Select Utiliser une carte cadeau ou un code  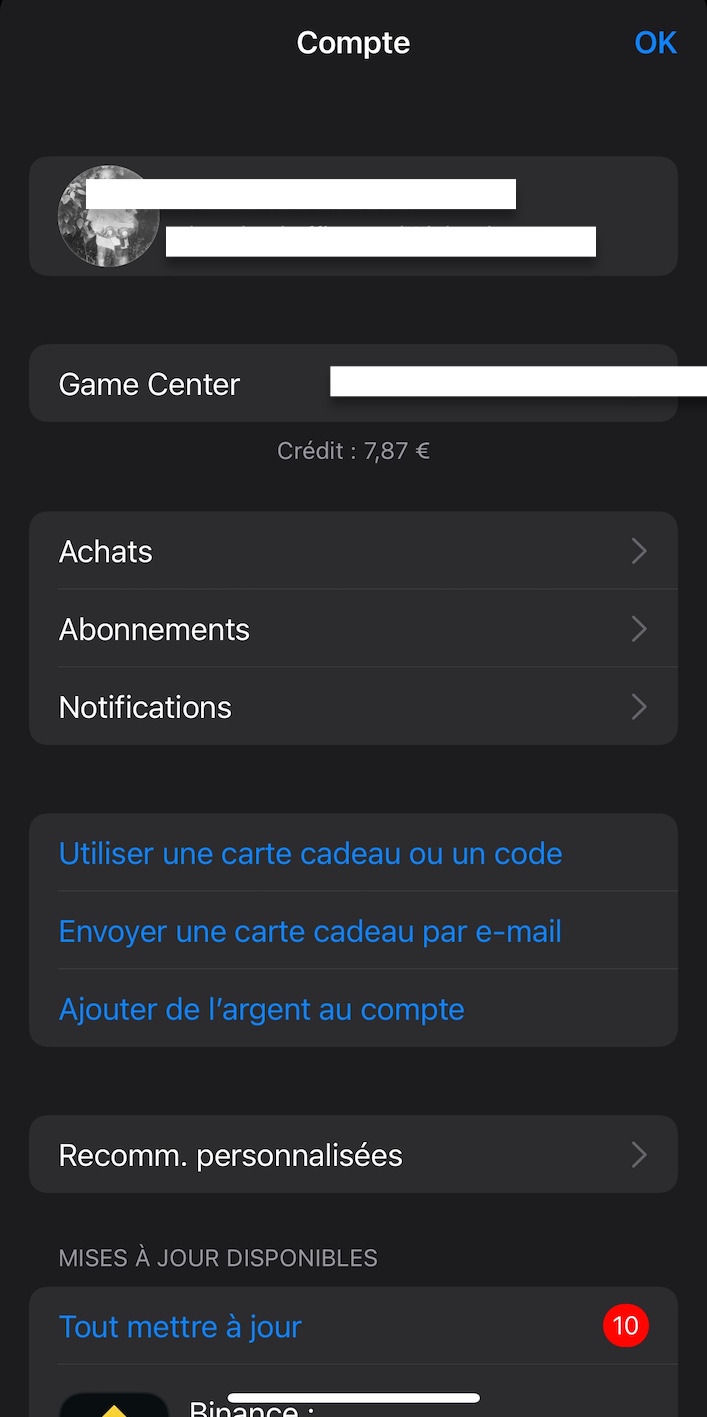310,853
